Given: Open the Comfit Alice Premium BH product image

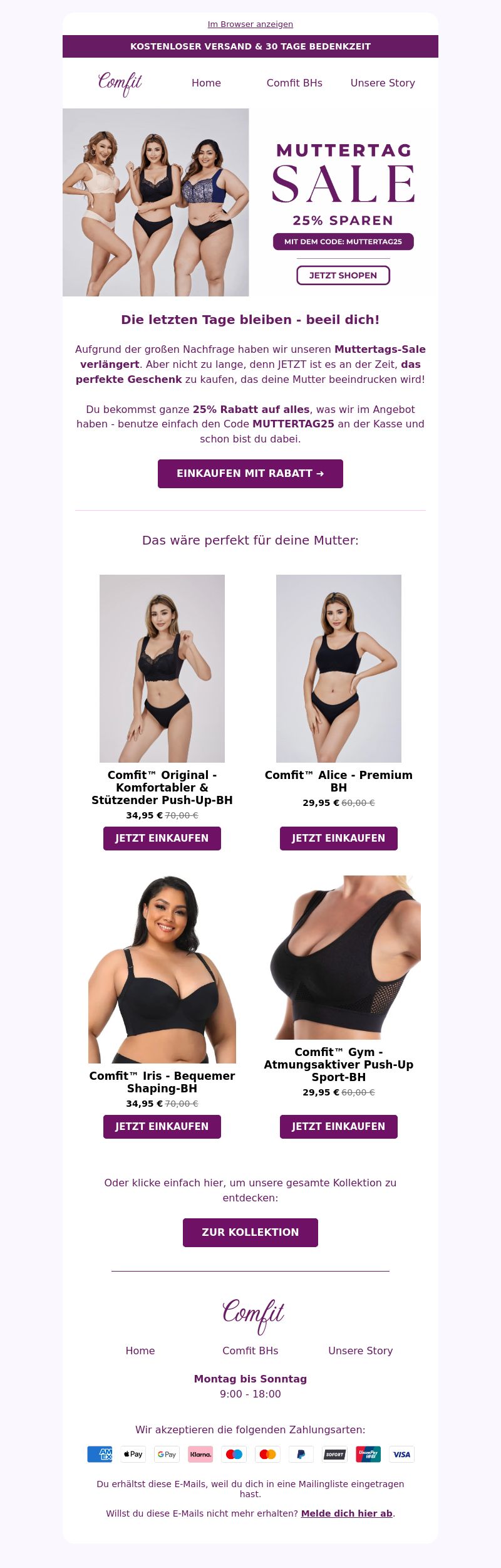Looking at the screenshot, I should click(x=339, y=668).
